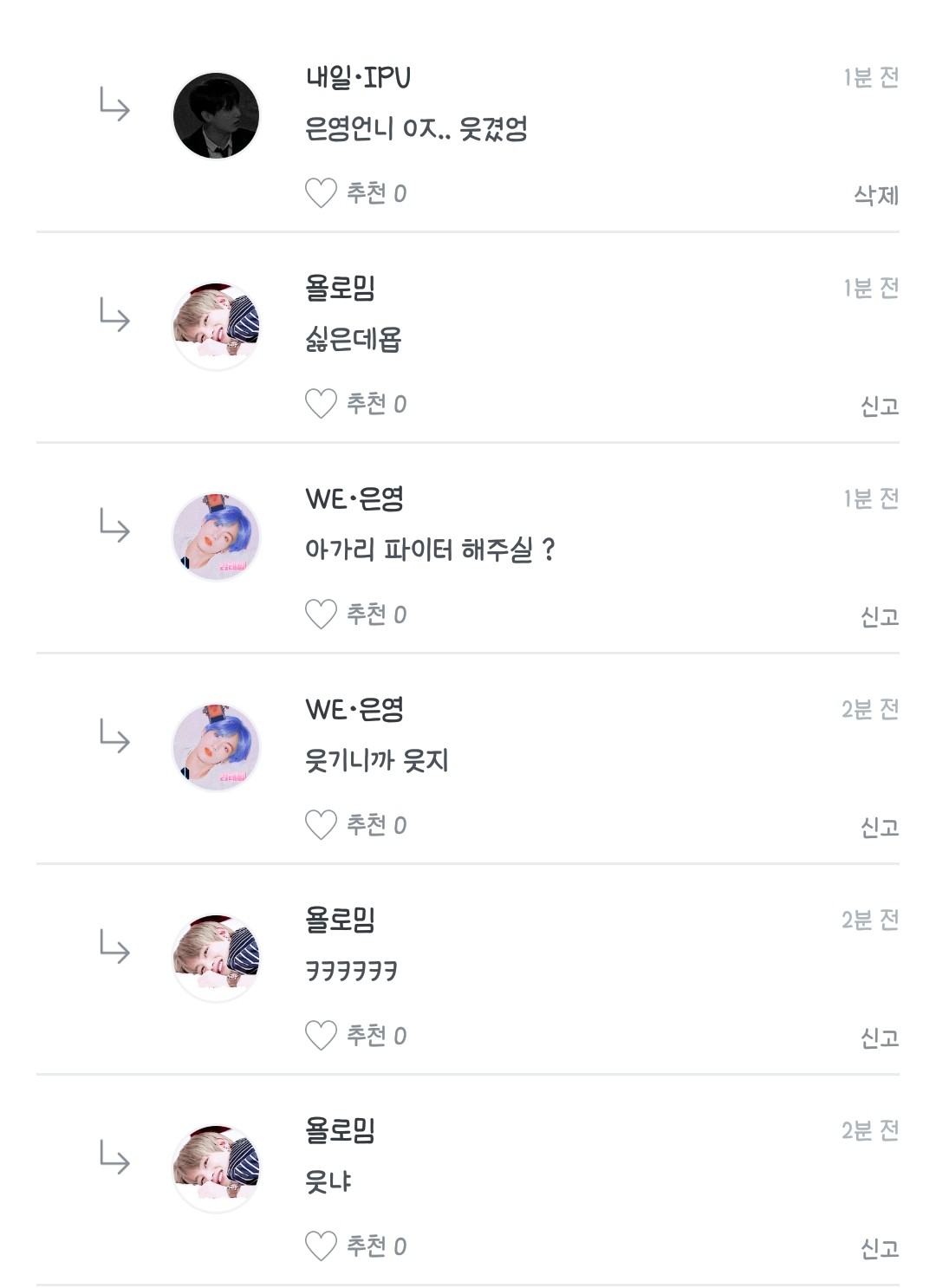Like the 'ㅋㅋㅋㅋㅋㅋ' comment by 욜로밍
The height and width of the screenshot is (1288, 936).
click(x=321, y=1035)
